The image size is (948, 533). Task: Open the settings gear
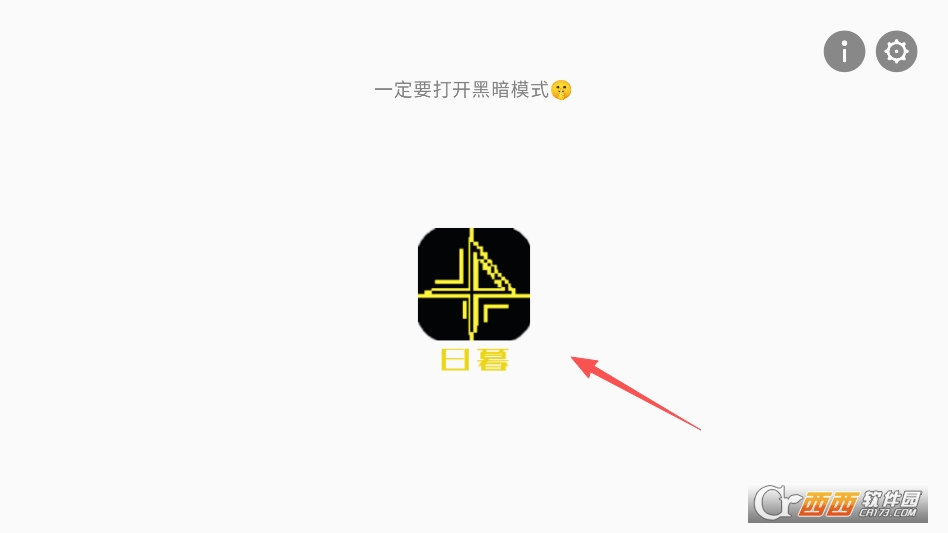pos(896,51)
